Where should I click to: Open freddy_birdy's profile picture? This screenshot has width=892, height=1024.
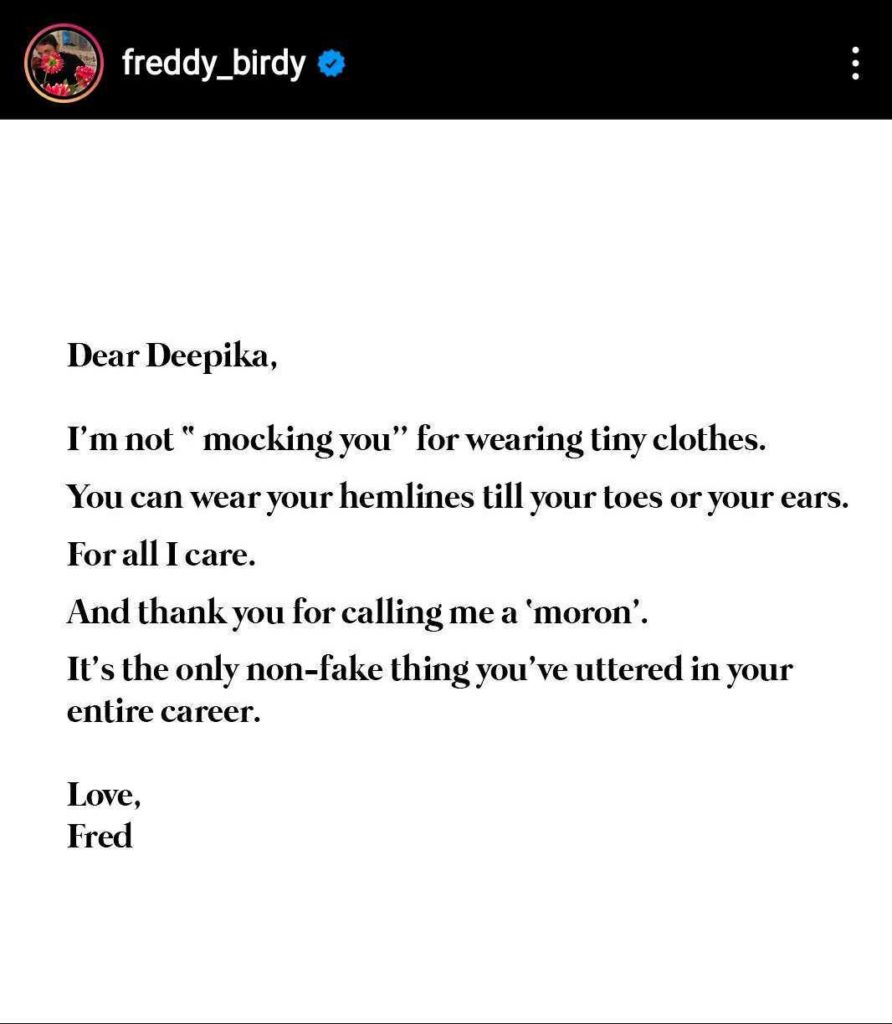coord(64,64)
